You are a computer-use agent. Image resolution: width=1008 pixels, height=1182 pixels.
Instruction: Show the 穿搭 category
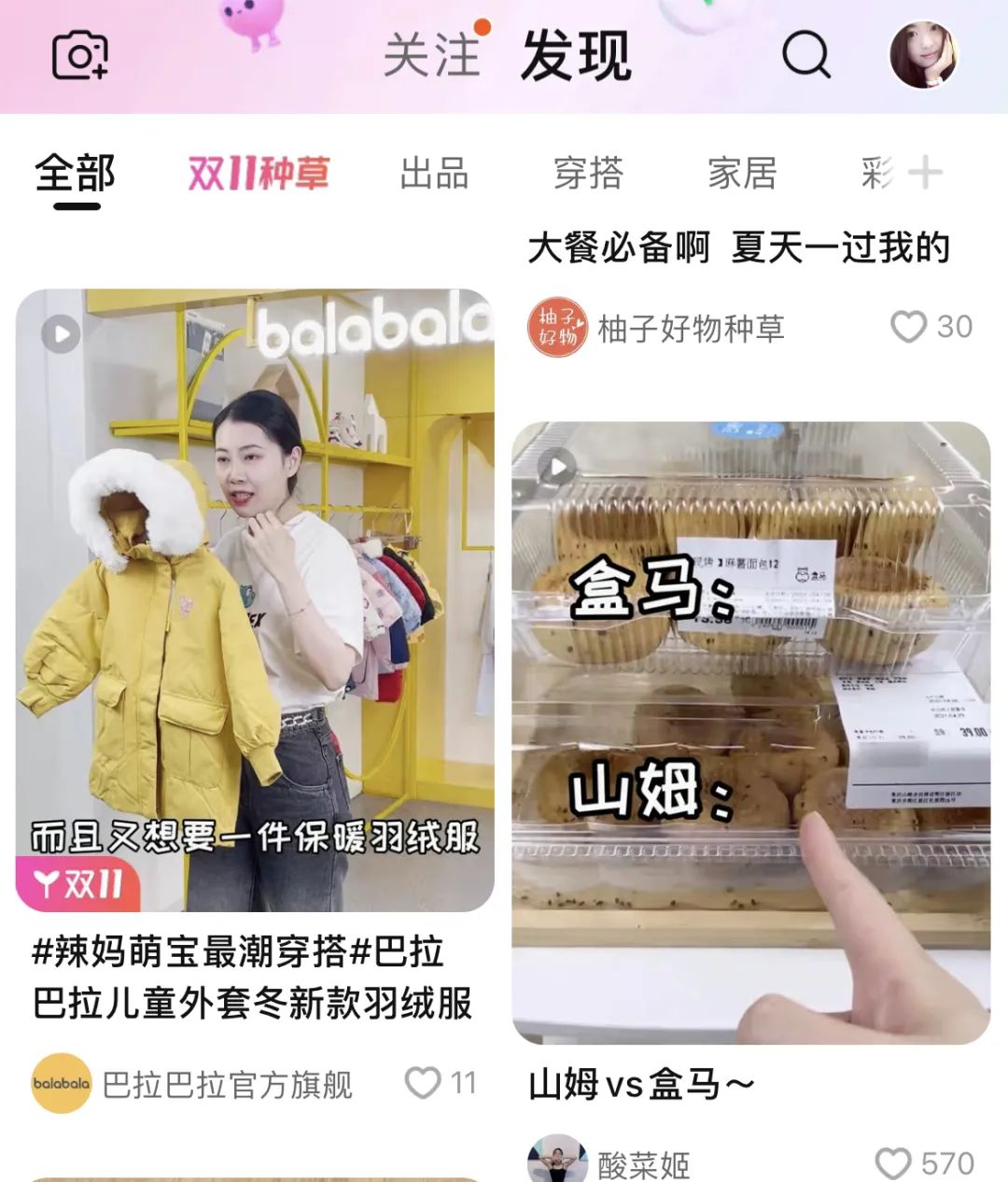(588, 175)
